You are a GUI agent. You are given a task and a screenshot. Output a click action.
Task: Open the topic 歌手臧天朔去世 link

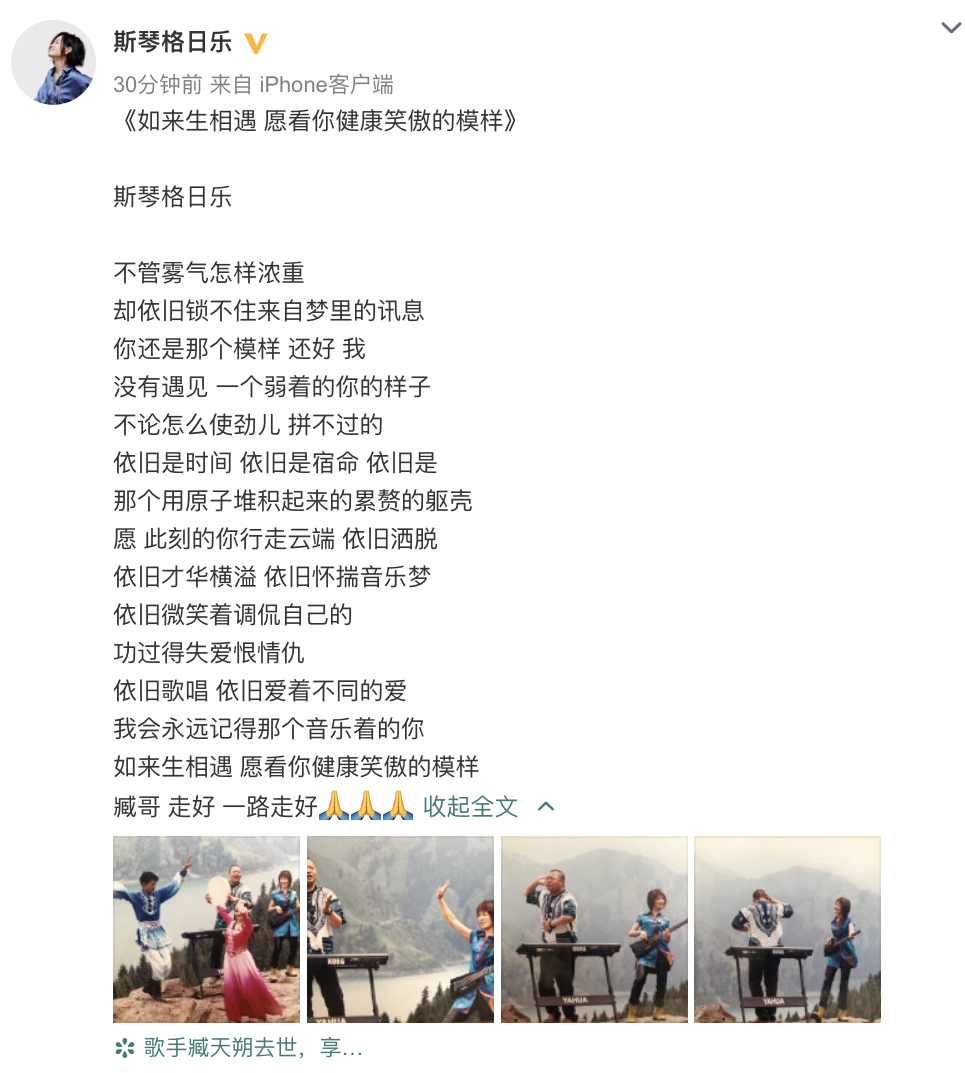(x=240, y=1048)
